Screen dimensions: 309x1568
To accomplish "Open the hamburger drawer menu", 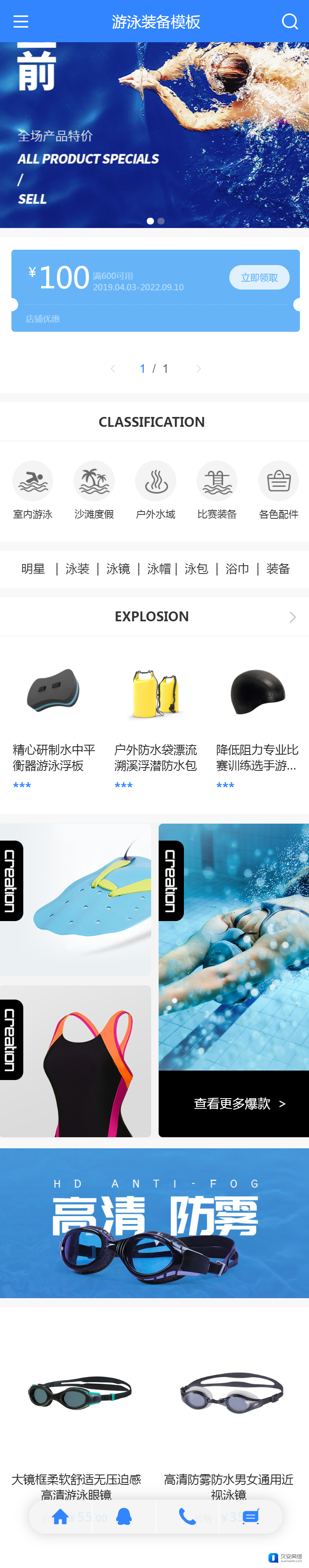I will 21,22.
